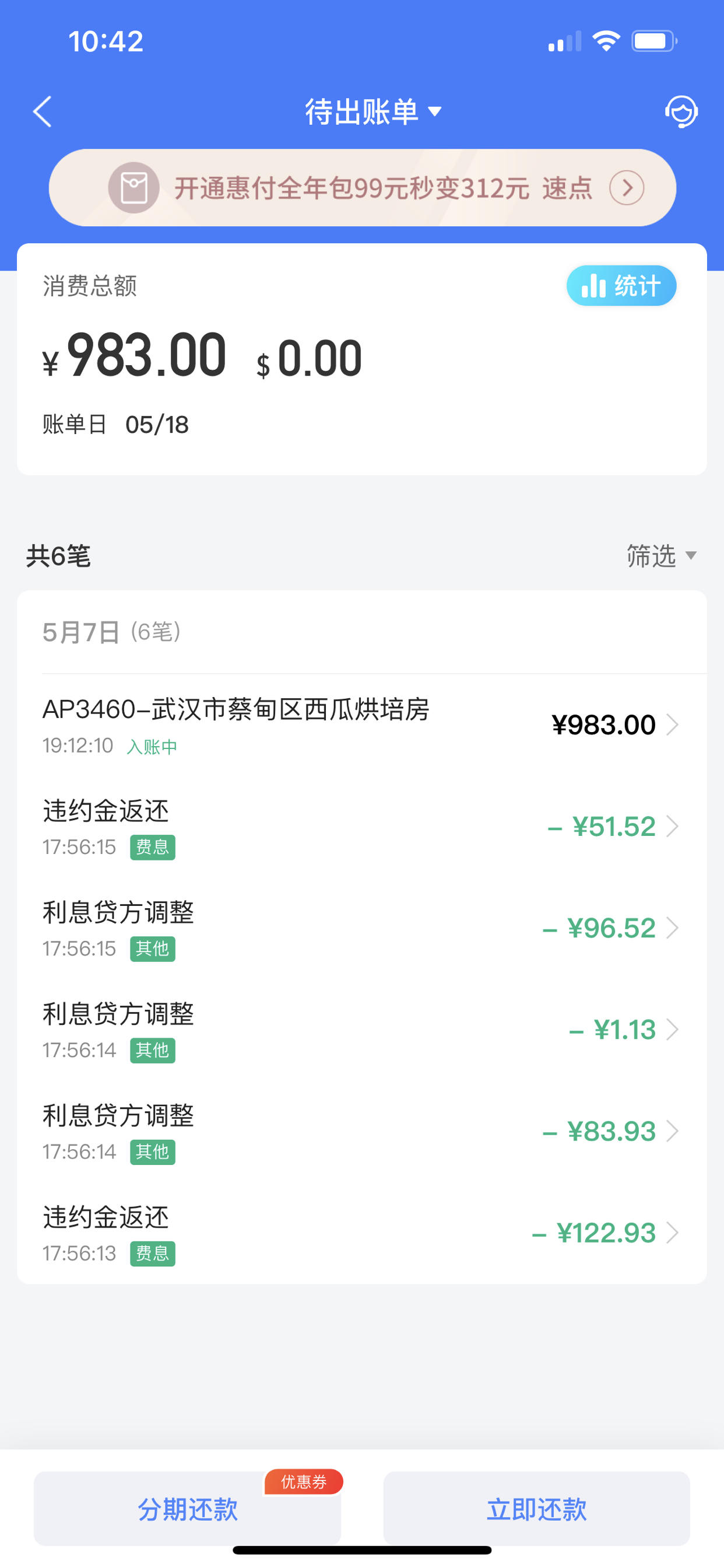Expand the 筛选 filter dropdown
The width and height of the screenshot is (724, 1568).
click(661, 556)
